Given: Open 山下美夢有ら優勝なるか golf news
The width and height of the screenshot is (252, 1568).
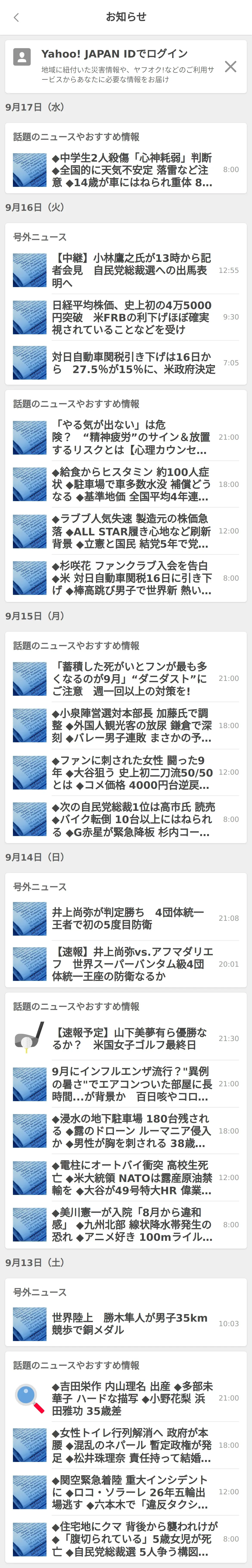Looking at the screenshot, I should [x=132, y=1038].
